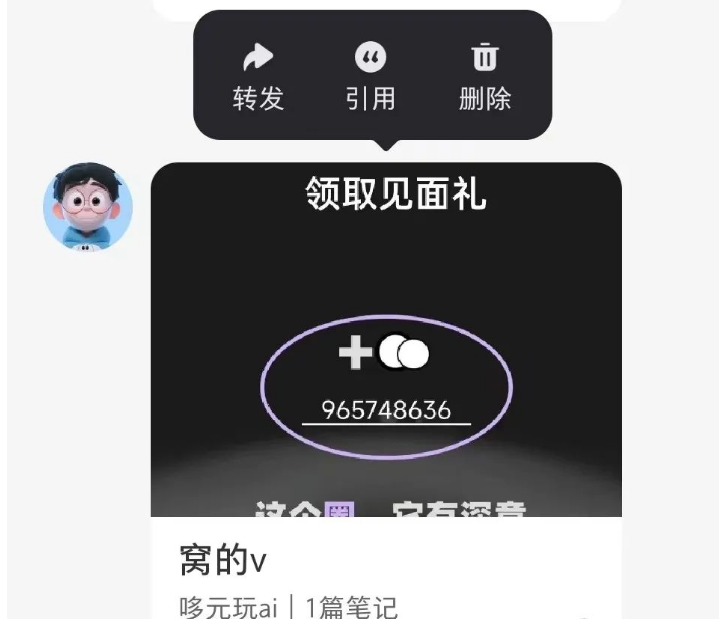The height and width of the screenshot is (619, 719).
Task: Quote the message with 引用
Action: (x=371, y=77)
